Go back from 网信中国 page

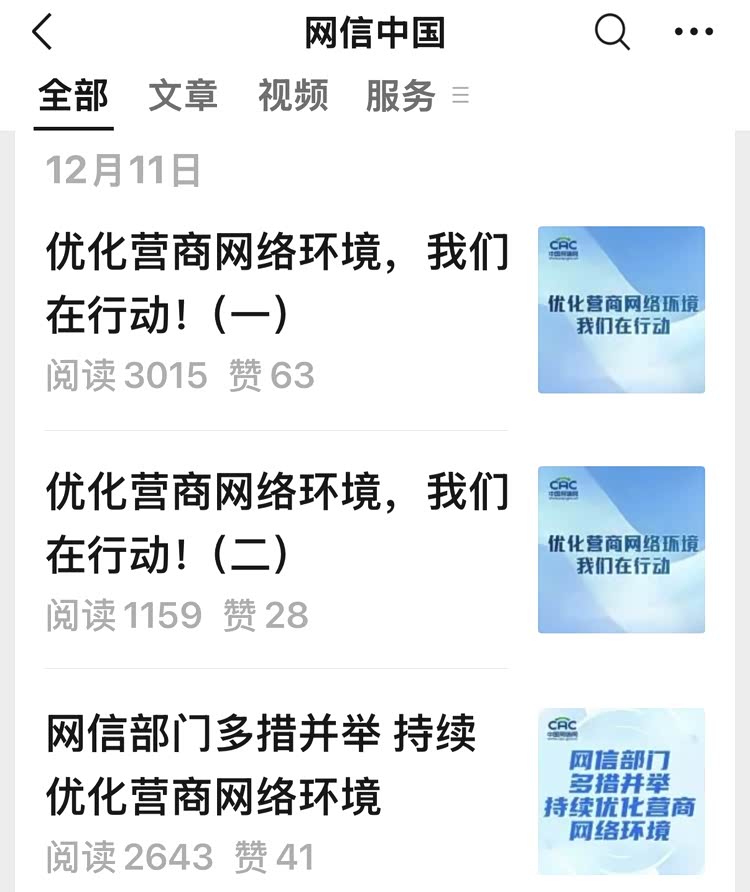click(42, 33)
